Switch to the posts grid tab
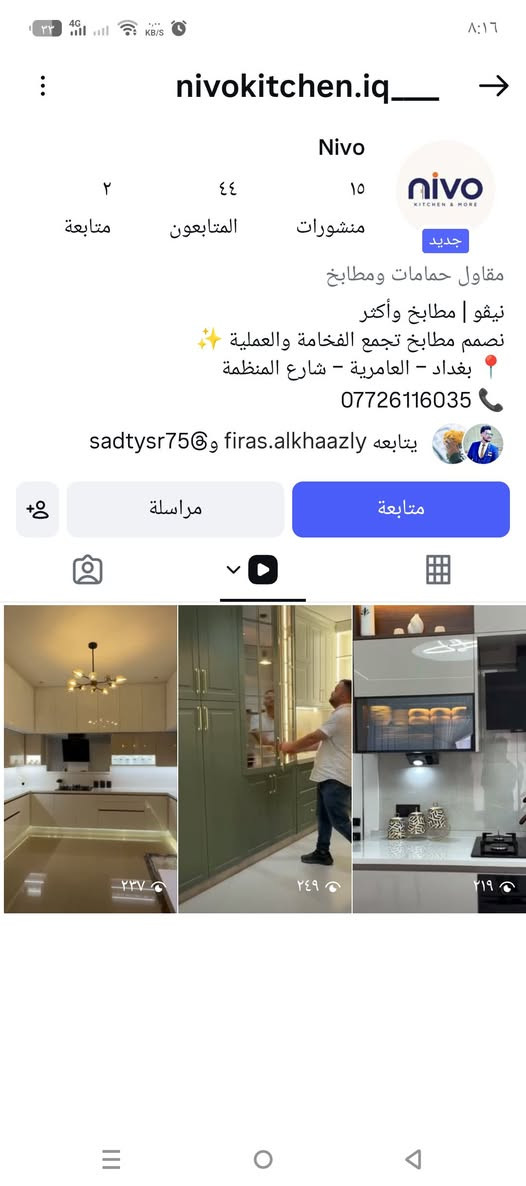This screenshot has width=526, height=1186. pyautogui.click(x=438, y=570)
